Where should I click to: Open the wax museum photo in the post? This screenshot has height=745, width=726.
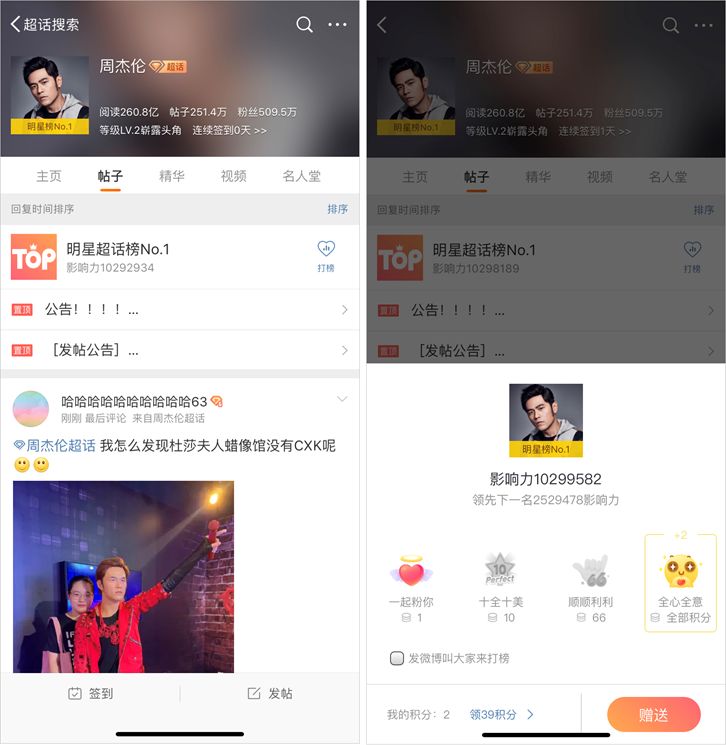(x=123, y=576)
